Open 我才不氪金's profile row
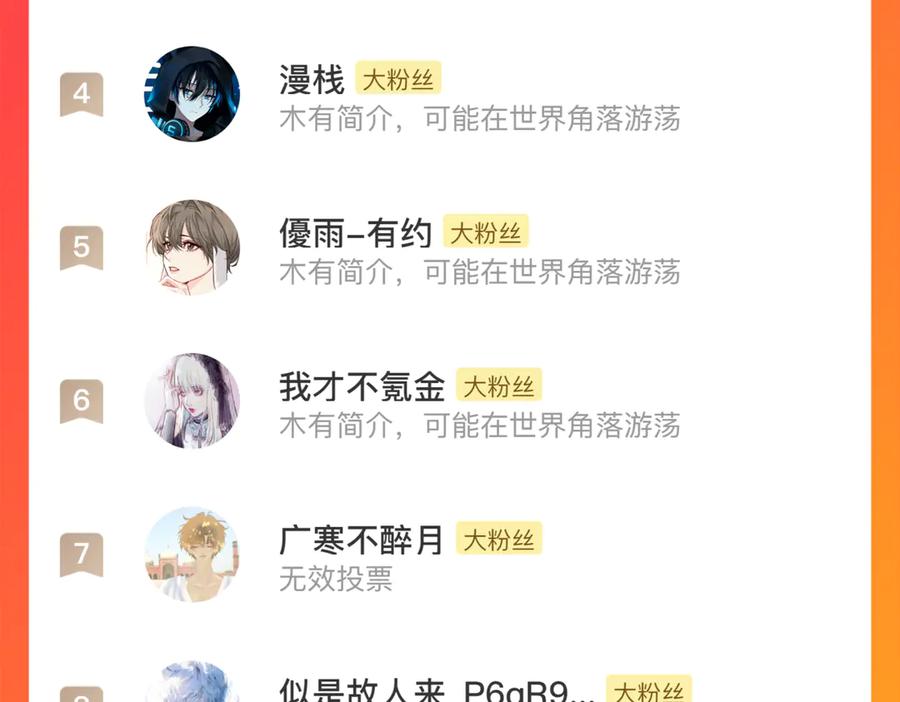900x702 pixels. click(x=361, y=387)
